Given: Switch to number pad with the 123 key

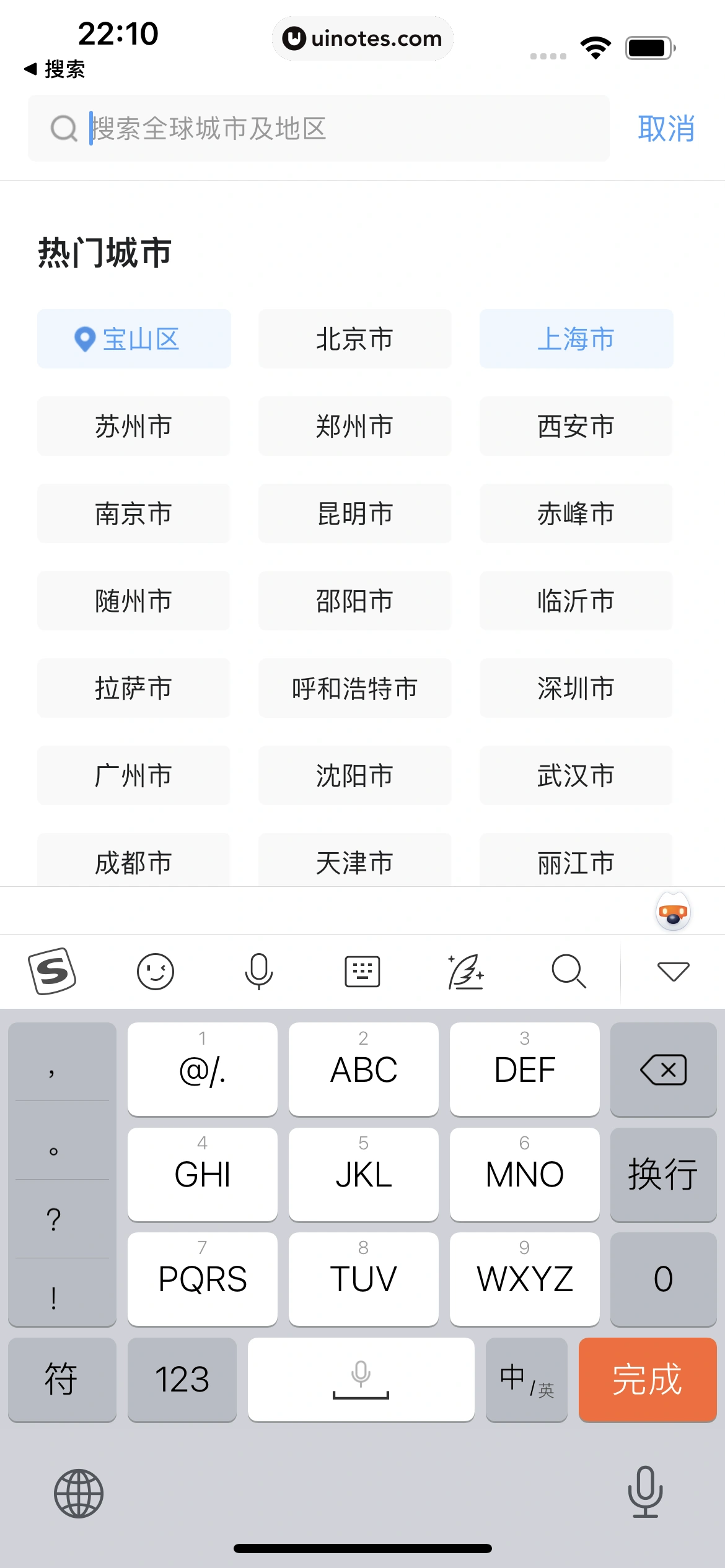Looking at the screenshot, I should pyautogui.click(x=183, y=1380).
